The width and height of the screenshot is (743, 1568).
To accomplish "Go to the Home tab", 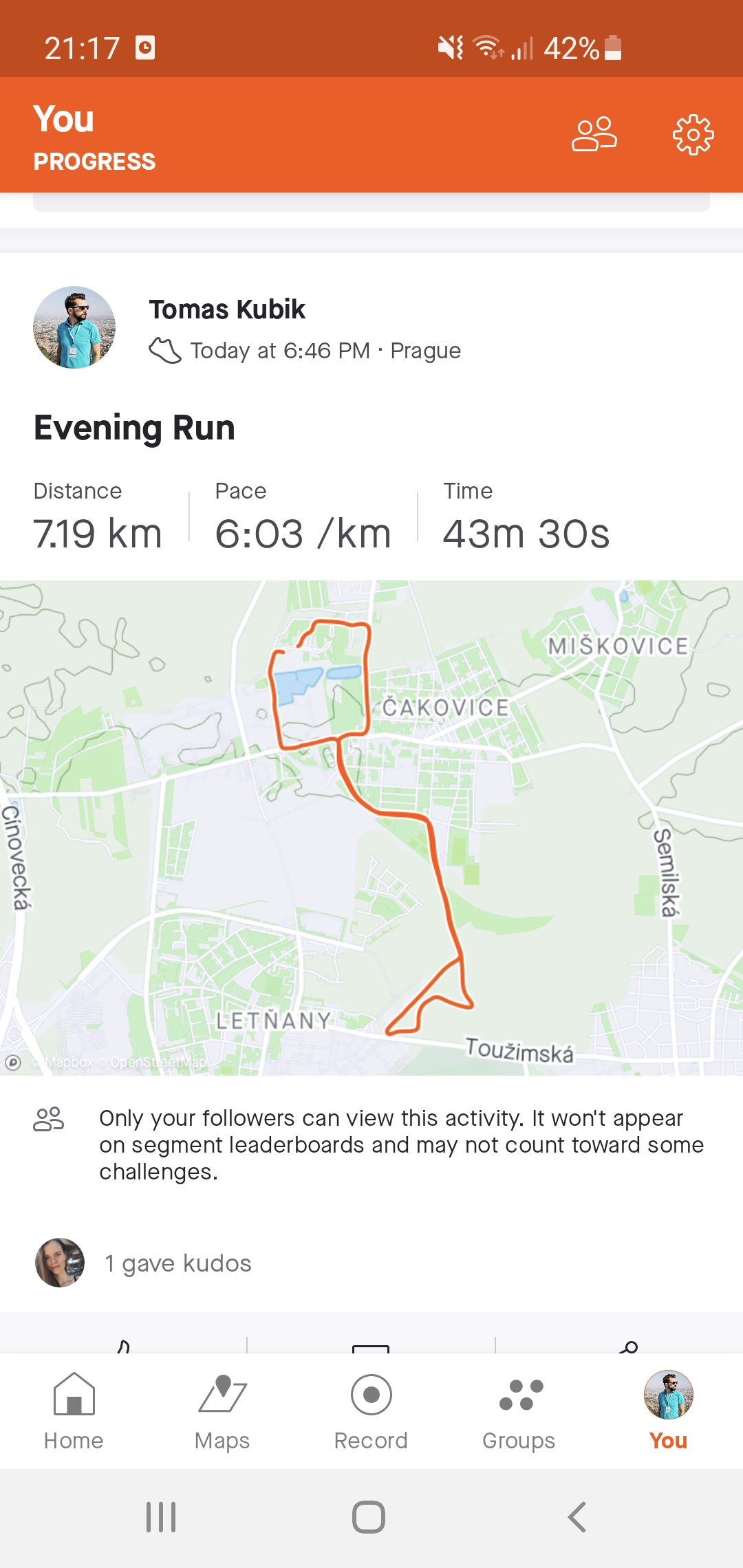I will tap(74, 1411).
